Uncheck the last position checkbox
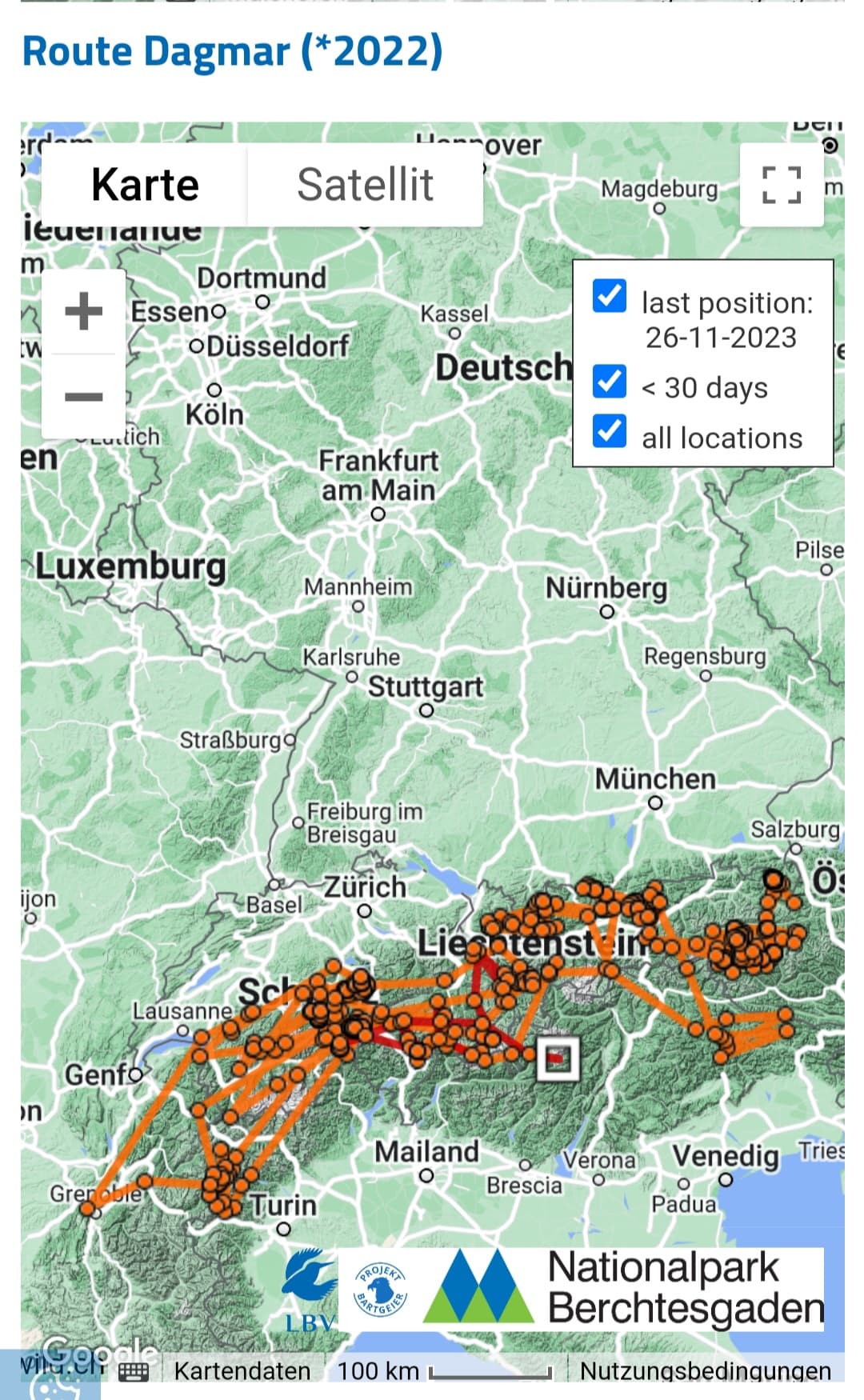The image size is (864, 1400). (610, 296)
